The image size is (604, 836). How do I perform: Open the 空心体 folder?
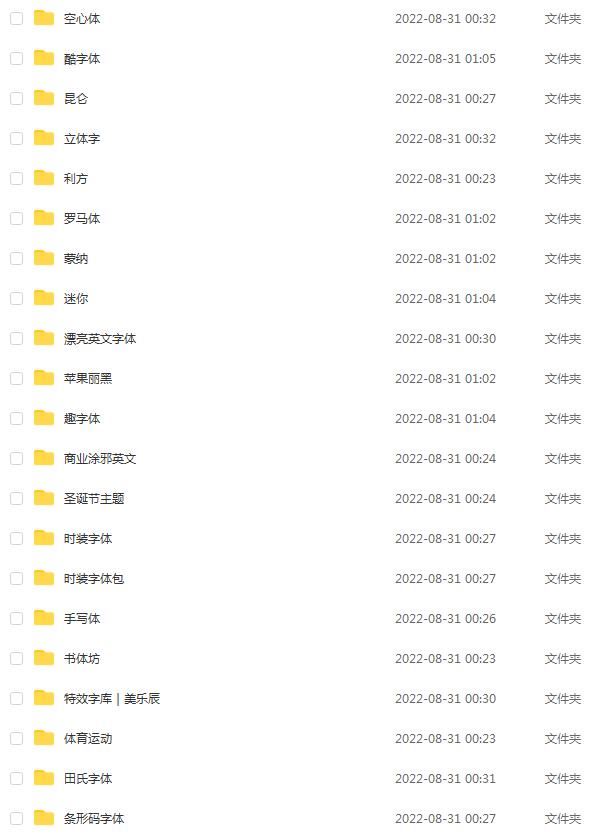click(81, 19)
